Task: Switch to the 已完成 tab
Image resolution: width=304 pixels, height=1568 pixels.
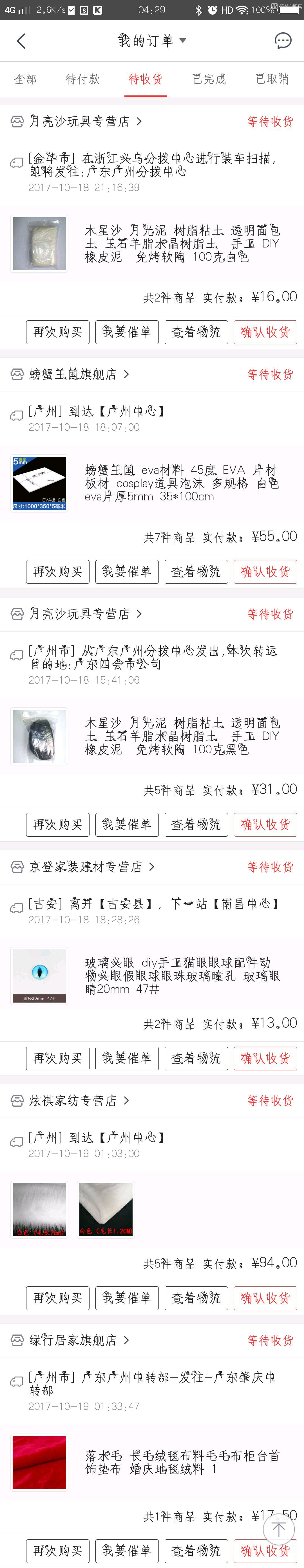Action: [209, 79]
